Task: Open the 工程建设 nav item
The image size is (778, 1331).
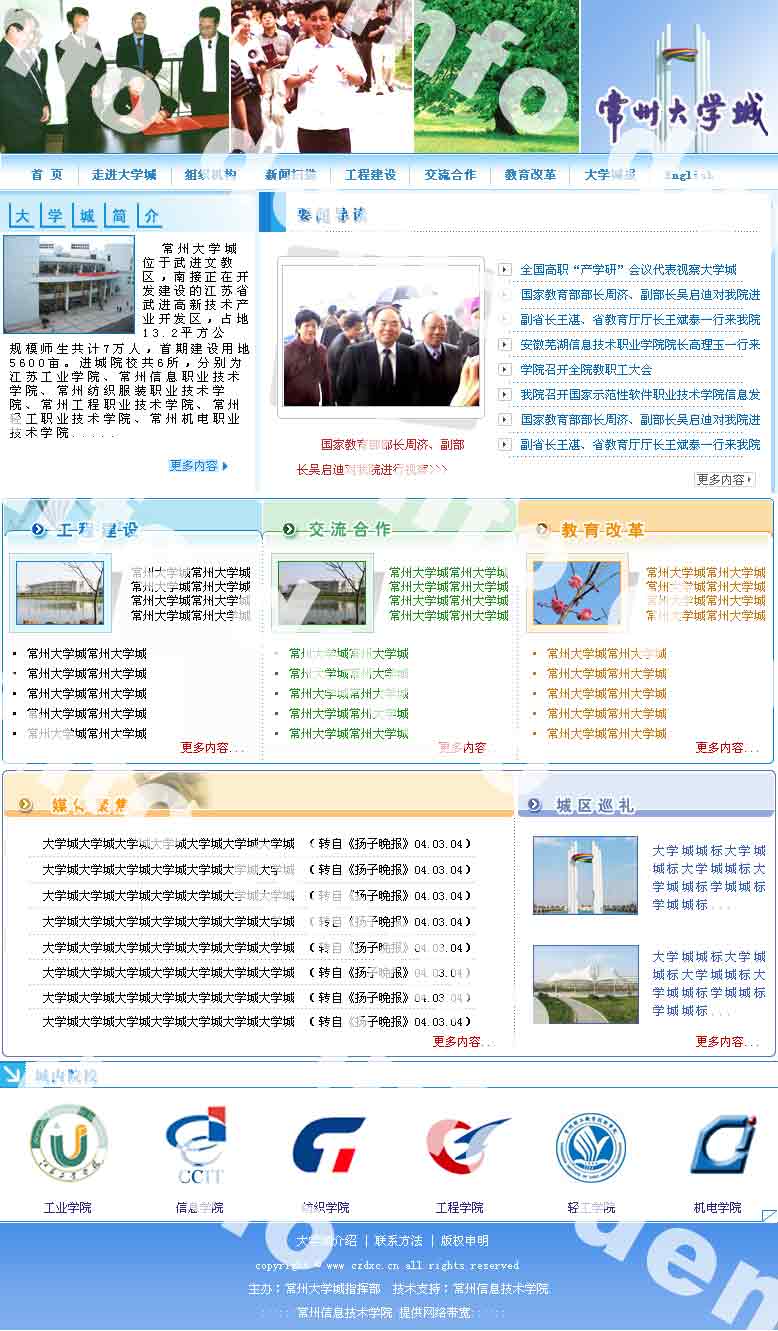Action: 370,174
